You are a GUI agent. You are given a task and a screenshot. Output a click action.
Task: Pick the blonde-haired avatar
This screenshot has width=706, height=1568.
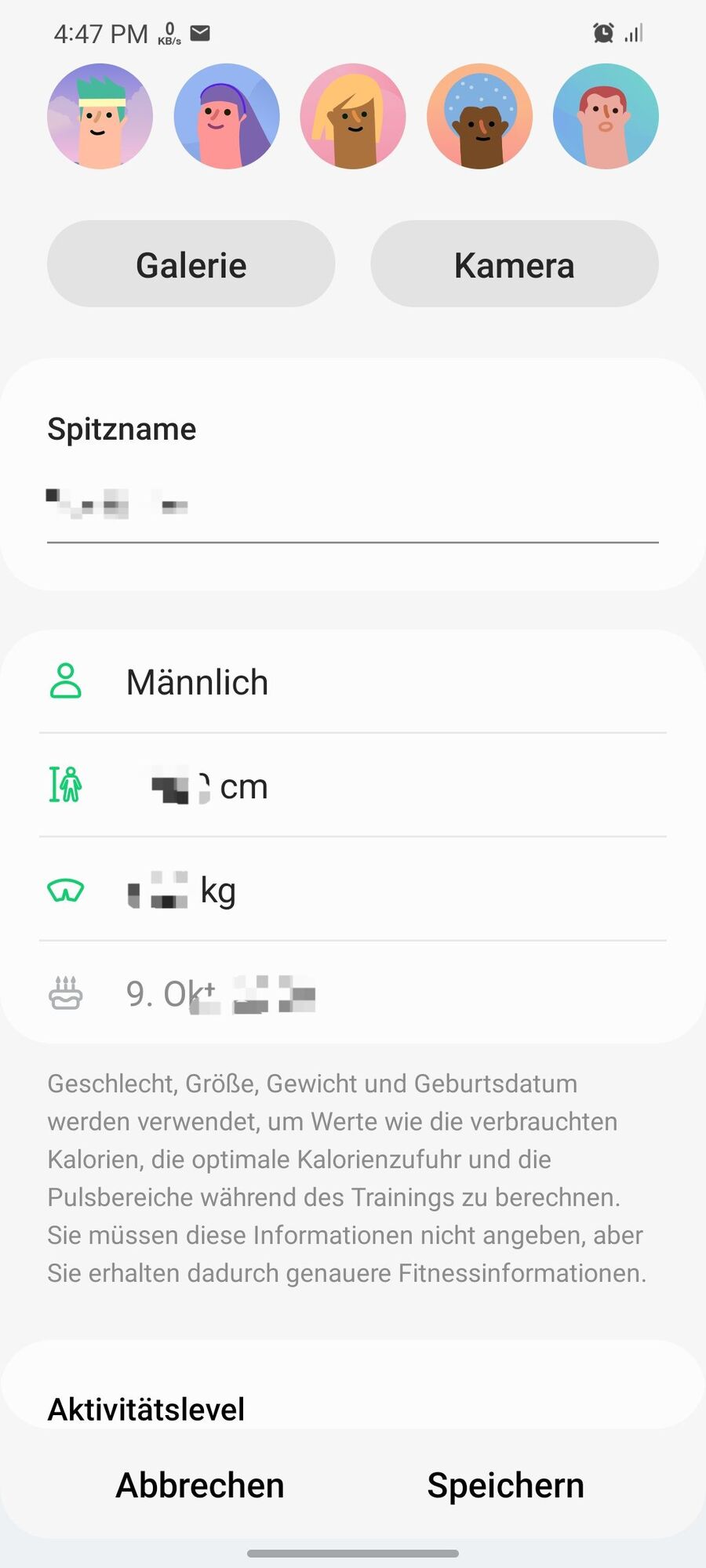(353, 116)
